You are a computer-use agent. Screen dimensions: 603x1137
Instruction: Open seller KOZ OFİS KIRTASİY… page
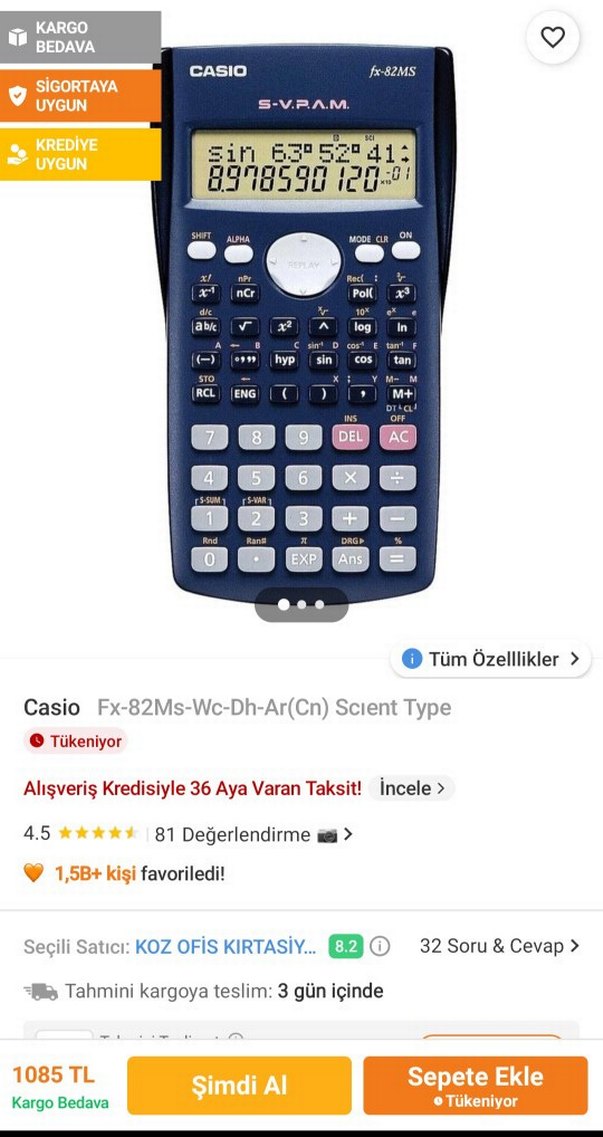point(226,946)
